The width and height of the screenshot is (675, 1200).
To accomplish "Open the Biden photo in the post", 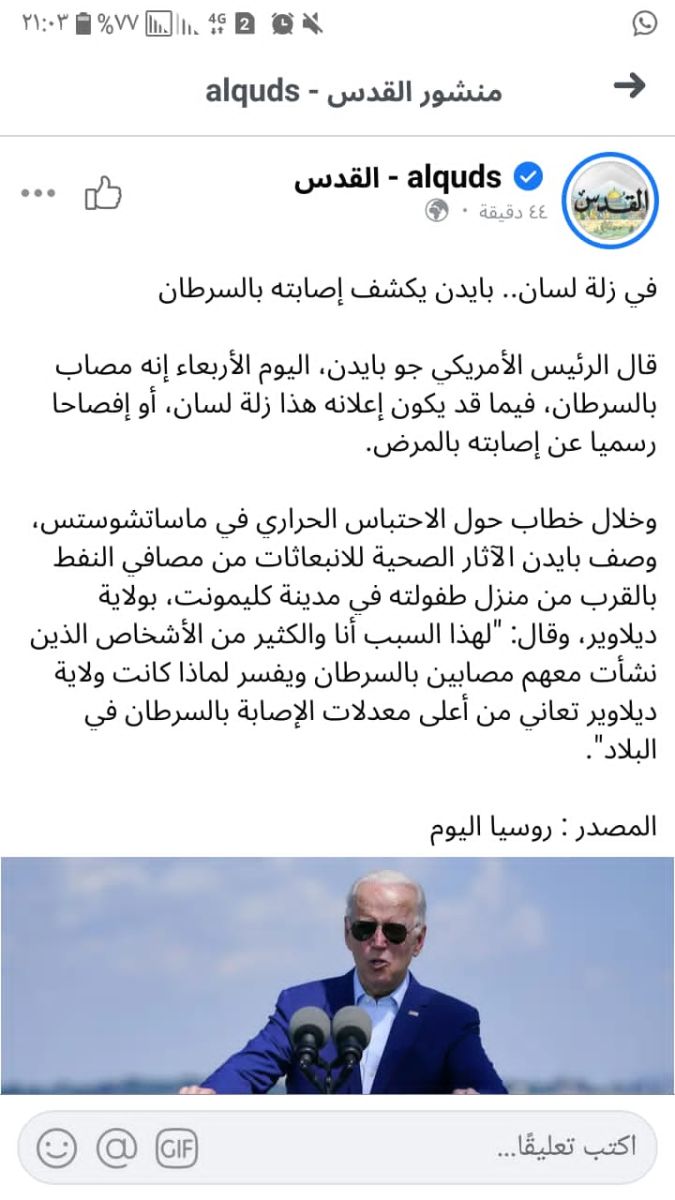I will pos(337,975).
